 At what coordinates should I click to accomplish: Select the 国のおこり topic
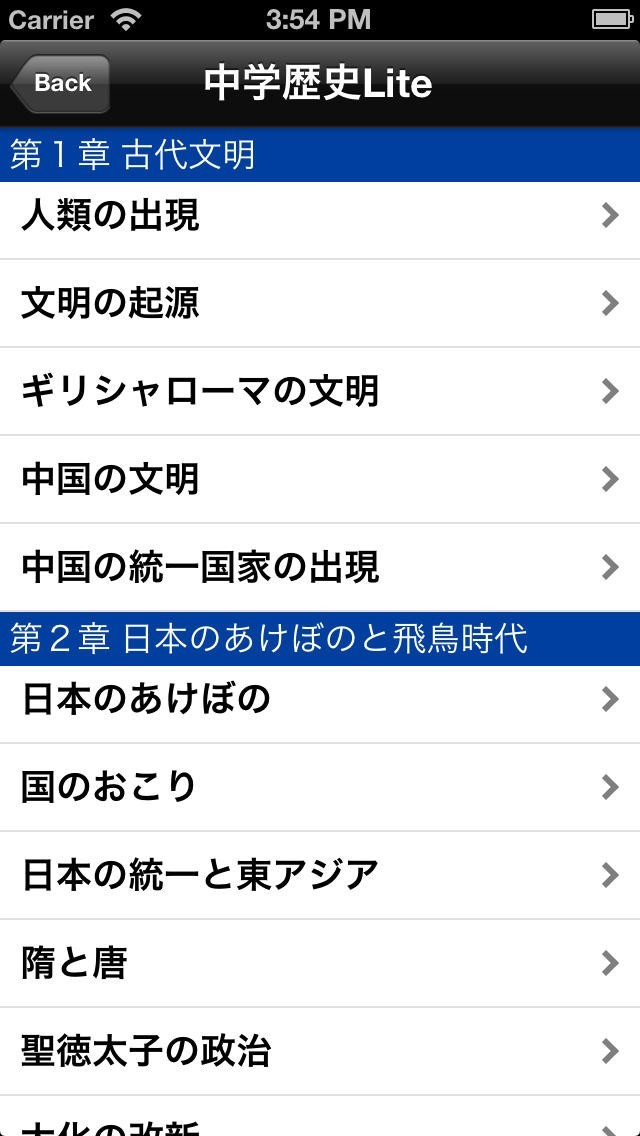320,788
